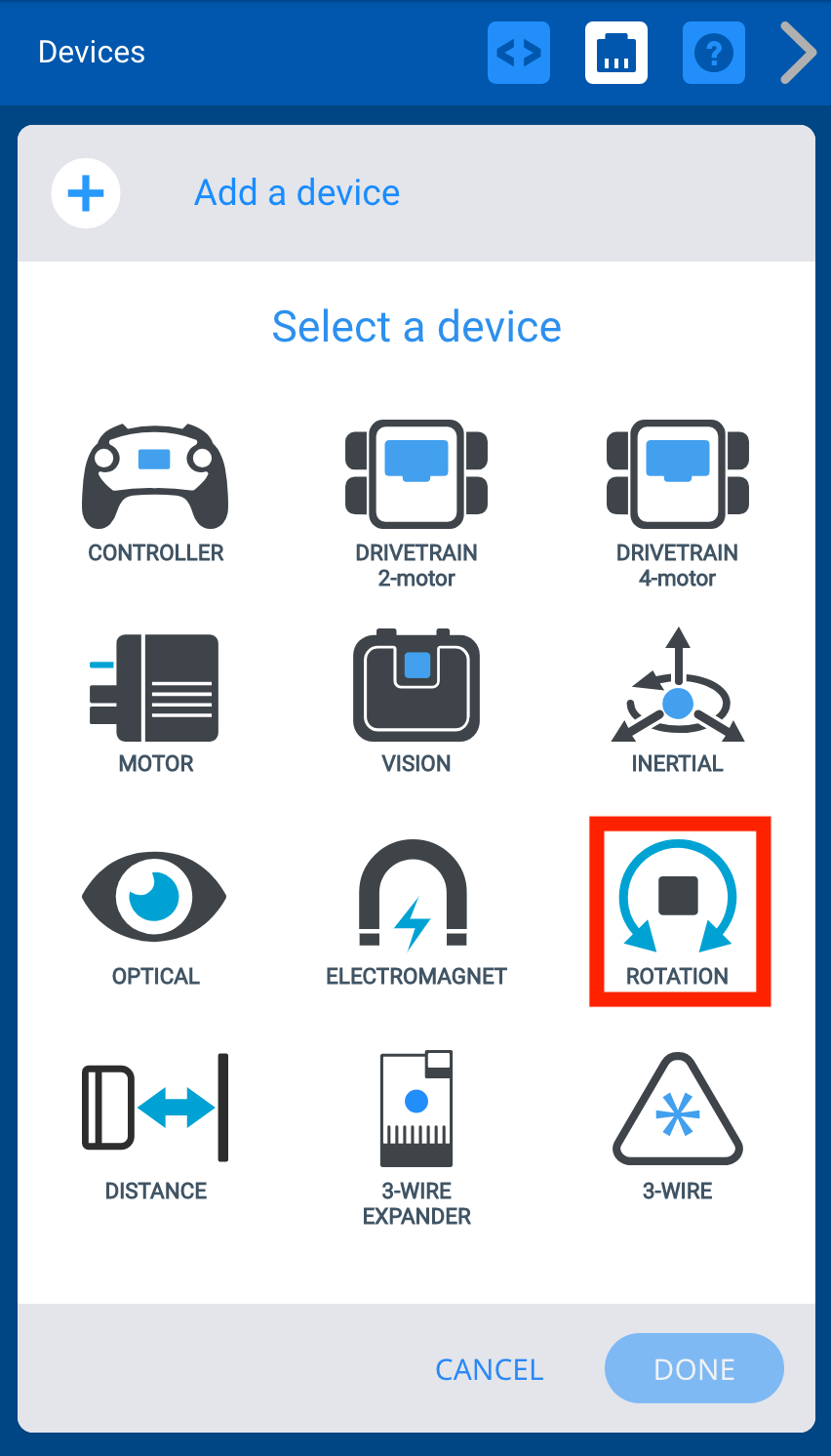The height and width of the screenshot is (1456, 831).
Task: Choose the Rotation sensor
Action: (x=679, y=911)
